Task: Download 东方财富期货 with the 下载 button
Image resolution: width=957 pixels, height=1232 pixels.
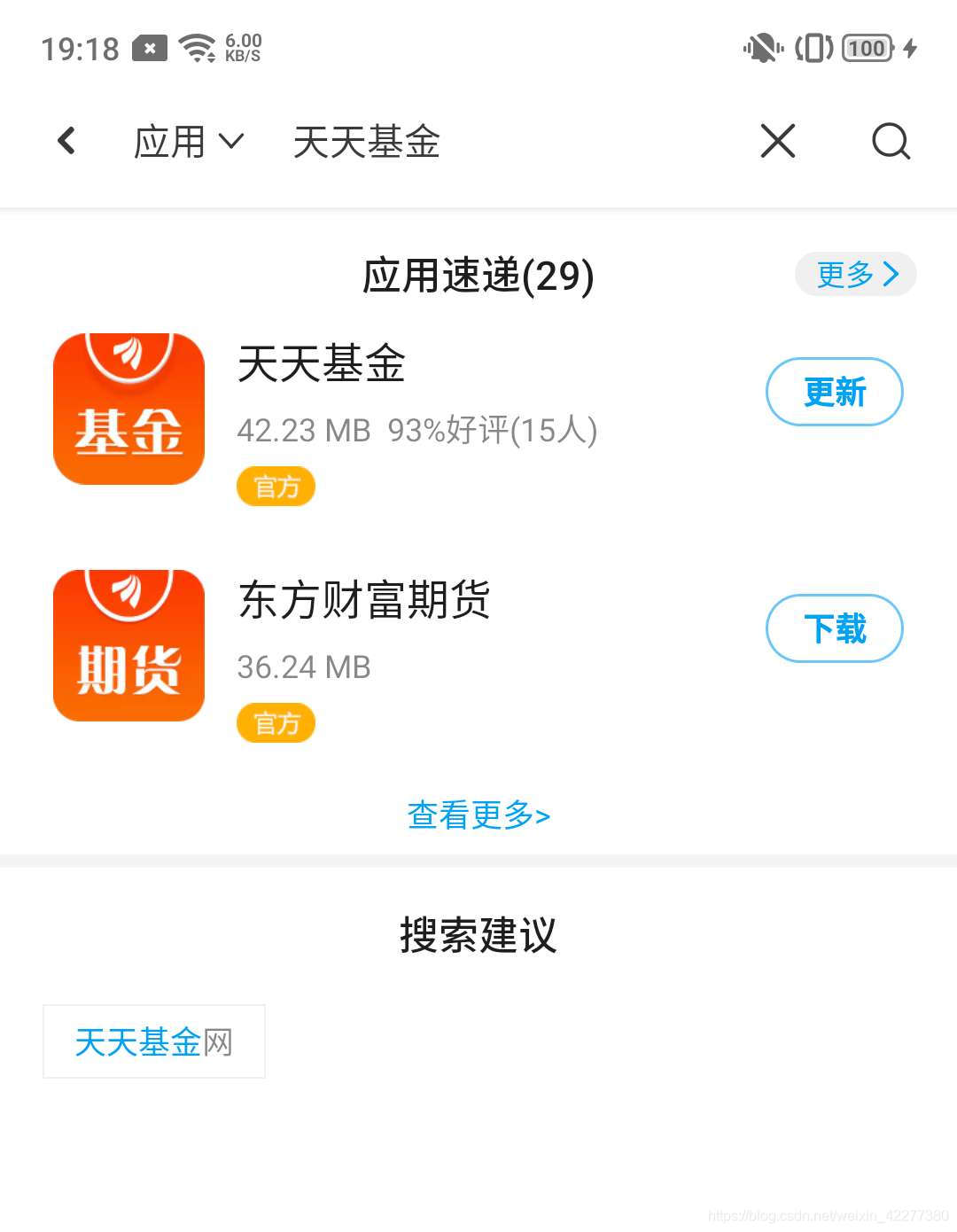Action: point(834,628)
